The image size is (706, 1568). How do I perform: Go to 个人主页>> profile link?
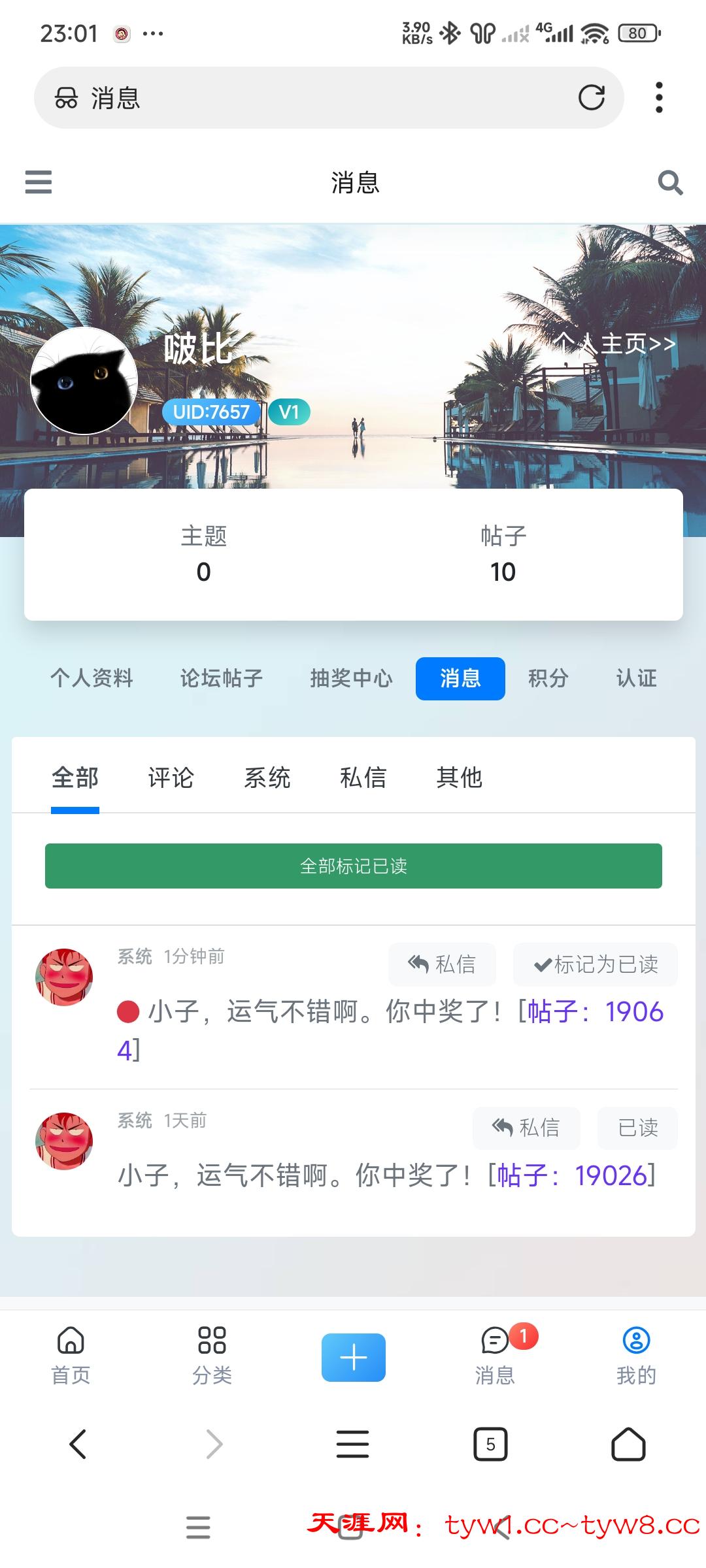point(614,343)
